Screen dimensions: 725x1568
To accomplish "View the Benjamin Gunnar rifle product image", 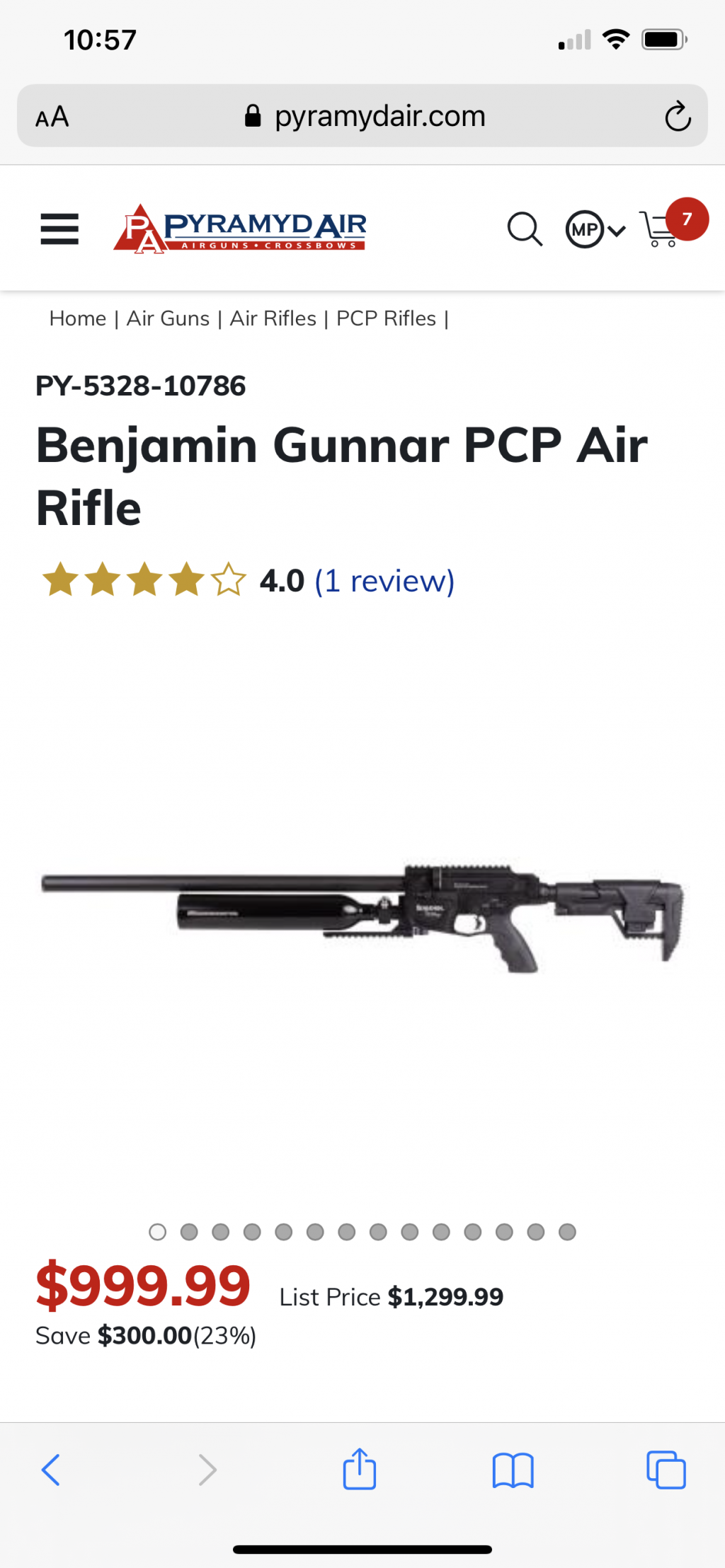I will click(362, 916).
